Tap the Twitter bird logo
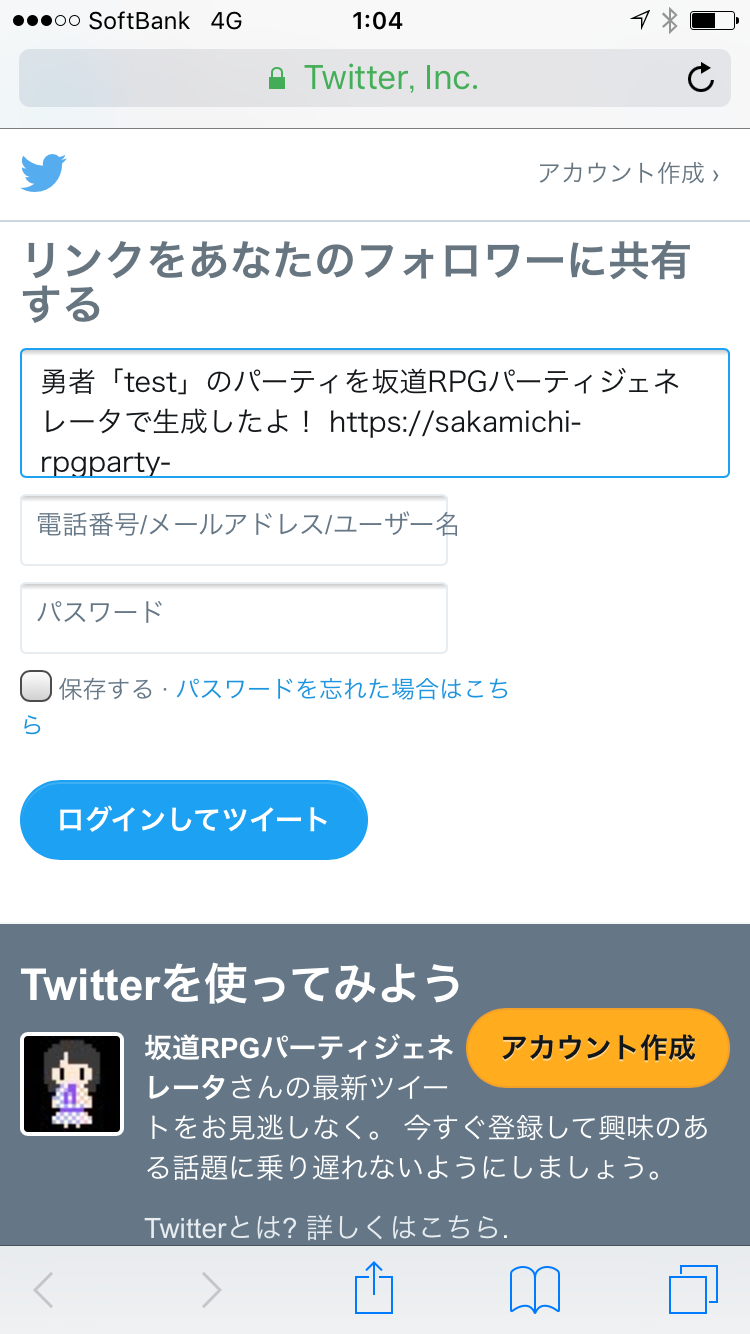The height and width of the screenshot is (1334, 750). click(x=44, y=172)
